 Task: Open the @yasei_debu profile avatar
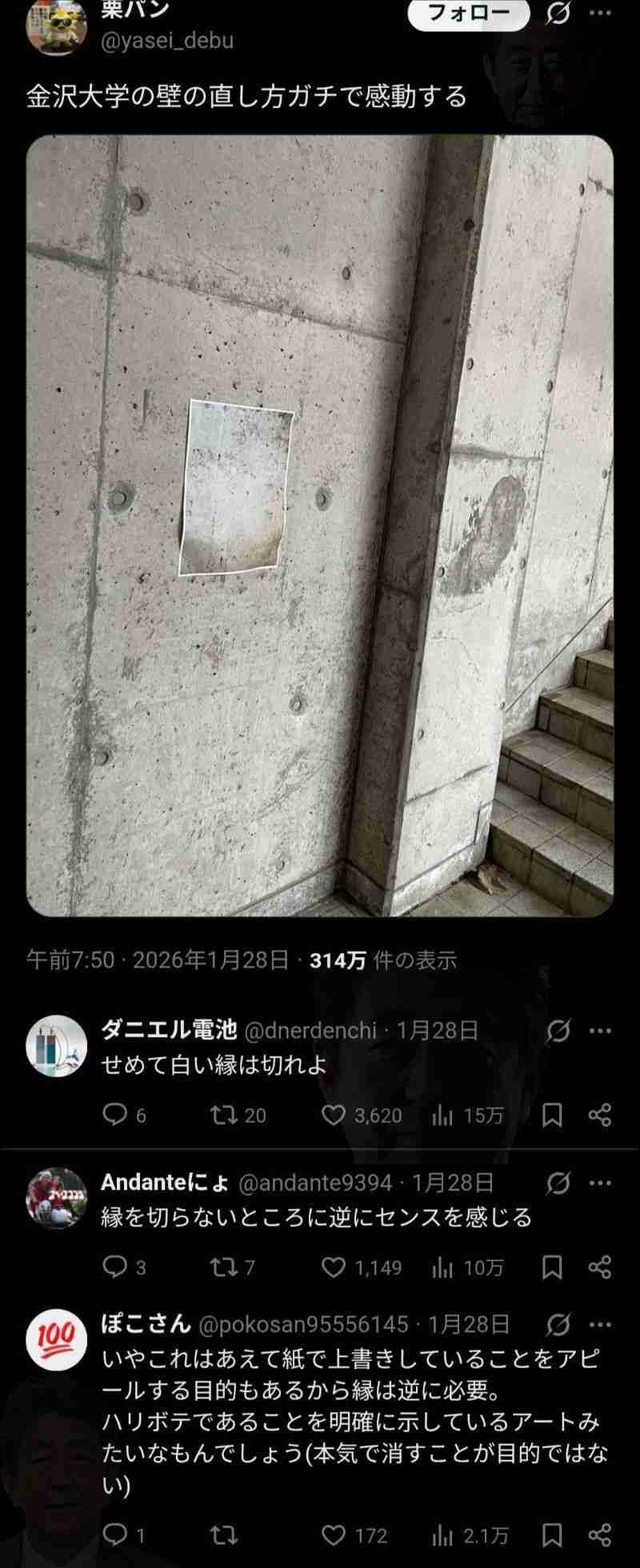coord(56,28)
